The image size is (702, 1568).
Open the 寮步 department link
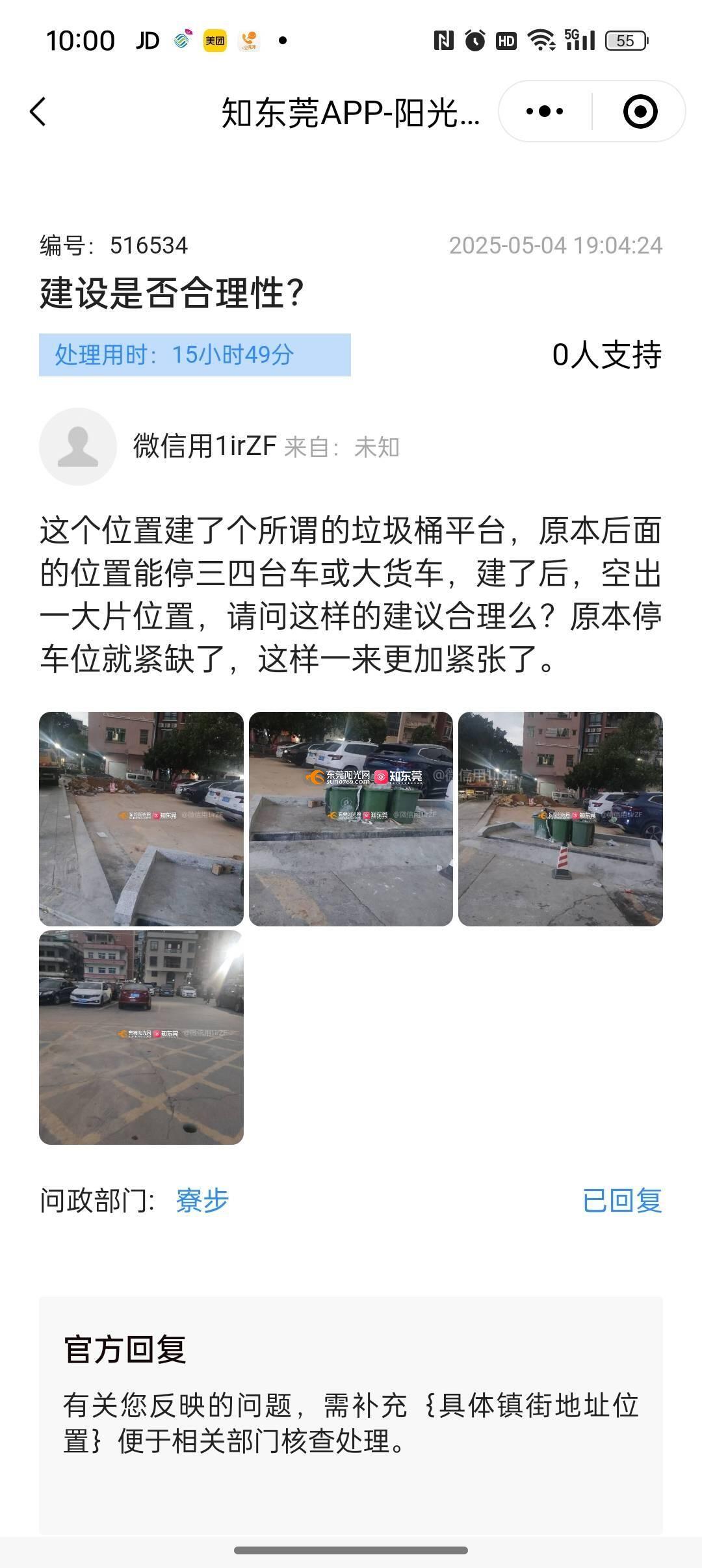click(x=202, y=1200)
